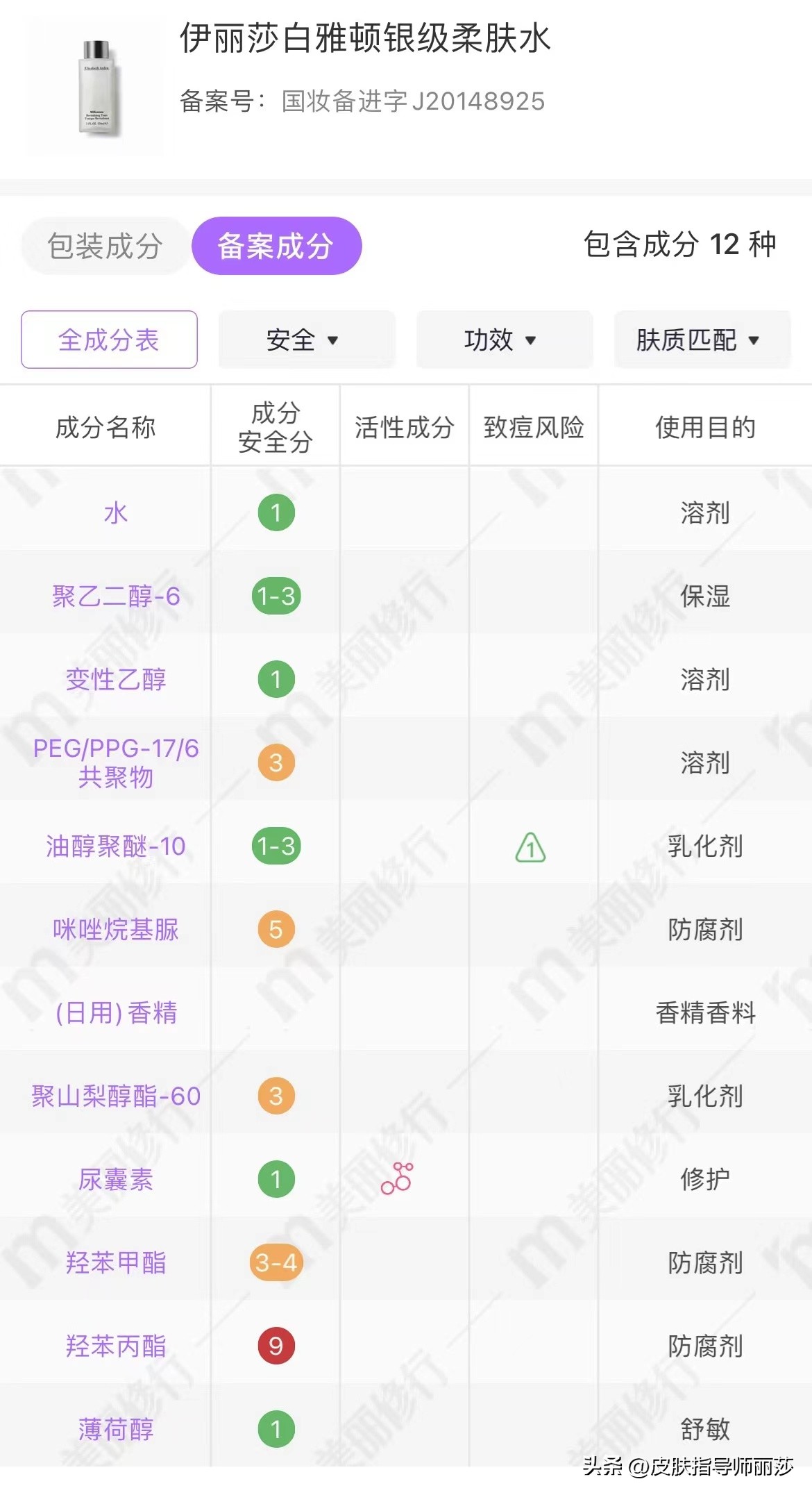
Task: View details of 羟苯丙酯
Action: click(x=116, y=1346)
